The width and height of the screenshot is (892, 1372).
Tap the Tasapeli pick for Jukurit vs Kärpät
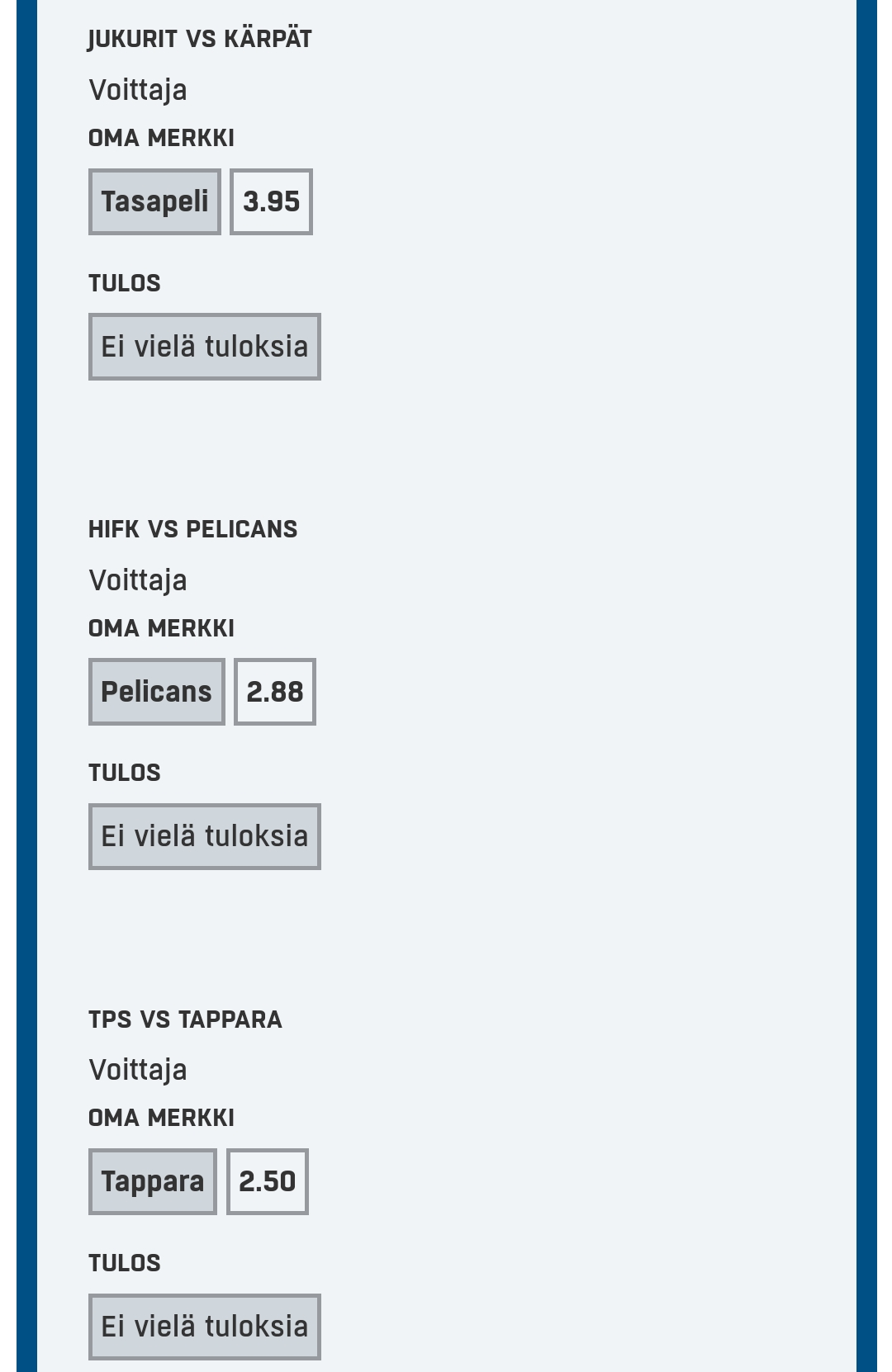click(154, 202)
